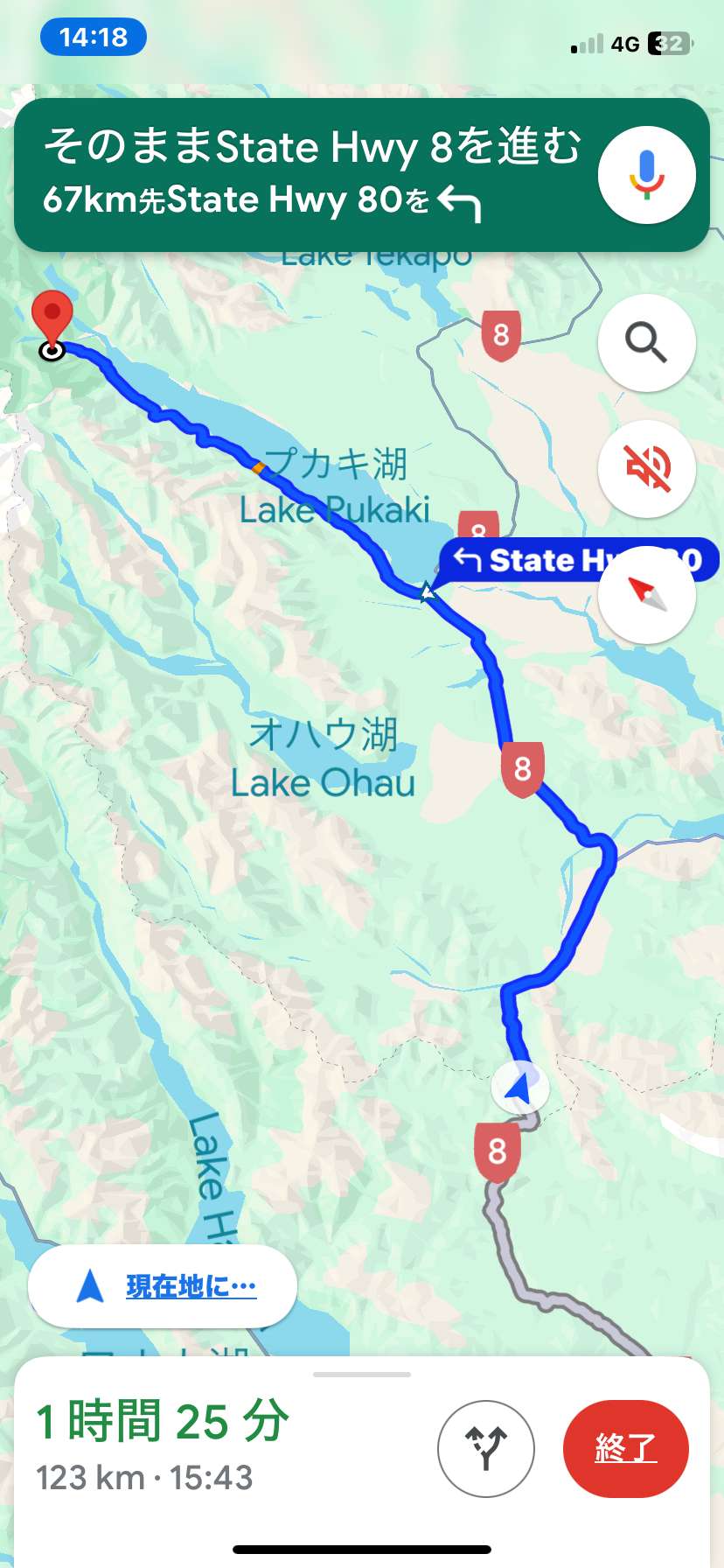724x1568 pixels.
Task: Unmute navigation voice guidance
Action: 646,468
